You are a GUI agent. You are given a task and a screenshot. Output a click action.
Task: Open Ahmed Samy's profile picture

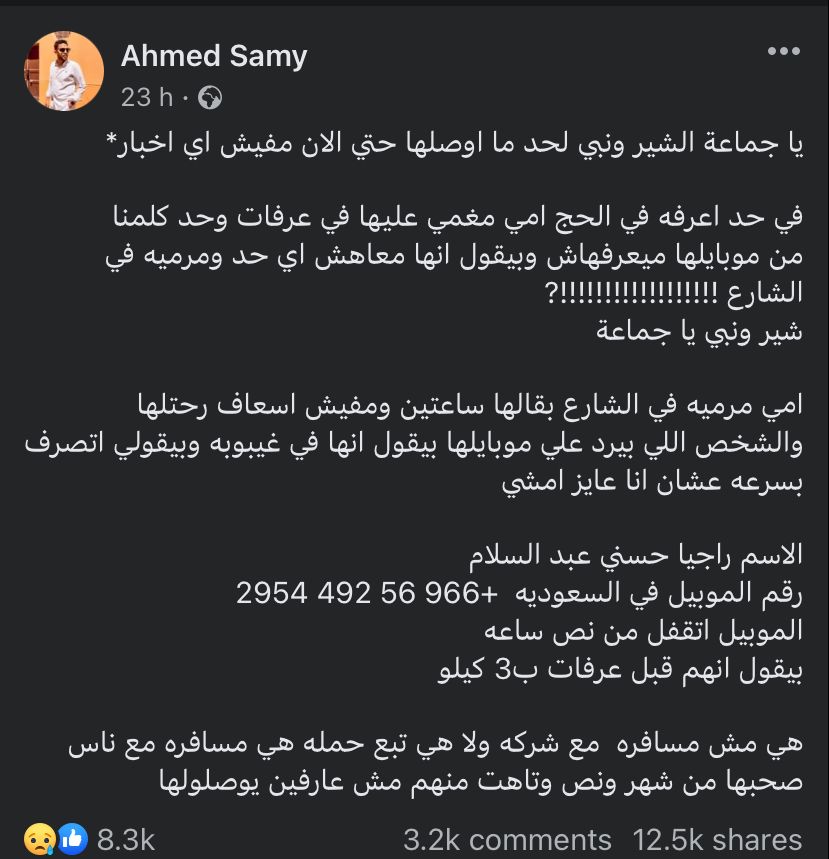pyautogui.click(x=63, y=71)
